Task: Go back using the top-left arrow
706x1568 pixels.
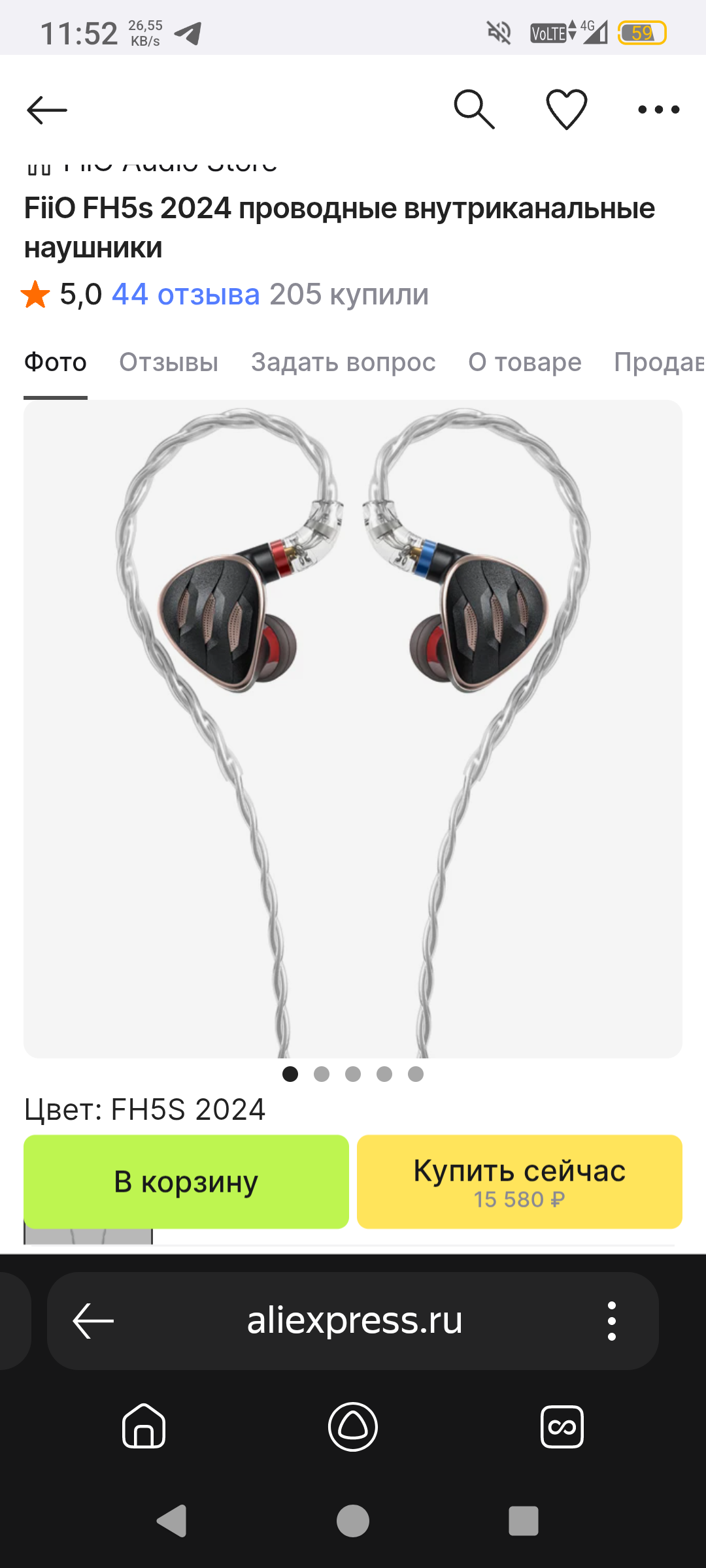Action: click(x=47, y=110)
